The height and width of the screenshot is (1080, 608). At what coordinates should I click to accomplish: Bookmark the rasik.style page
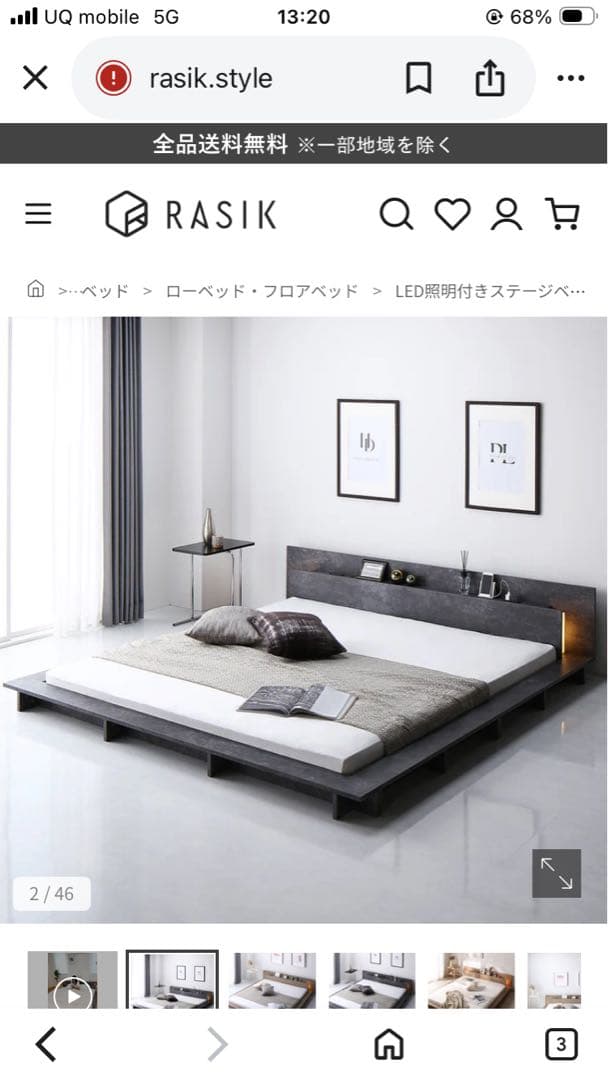pos(419,78)
